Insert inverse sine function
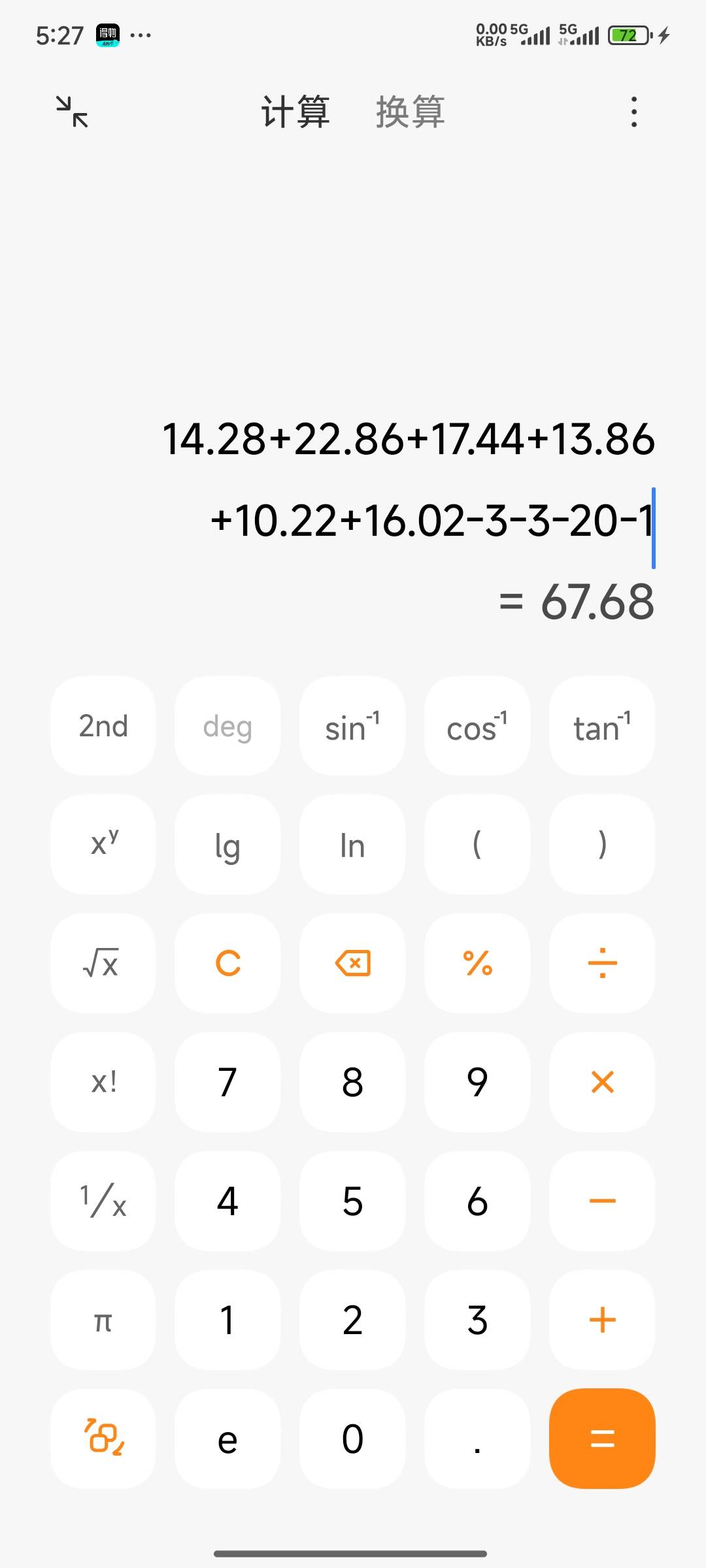This screenshot has height=1568, width=706. (352, 726)
